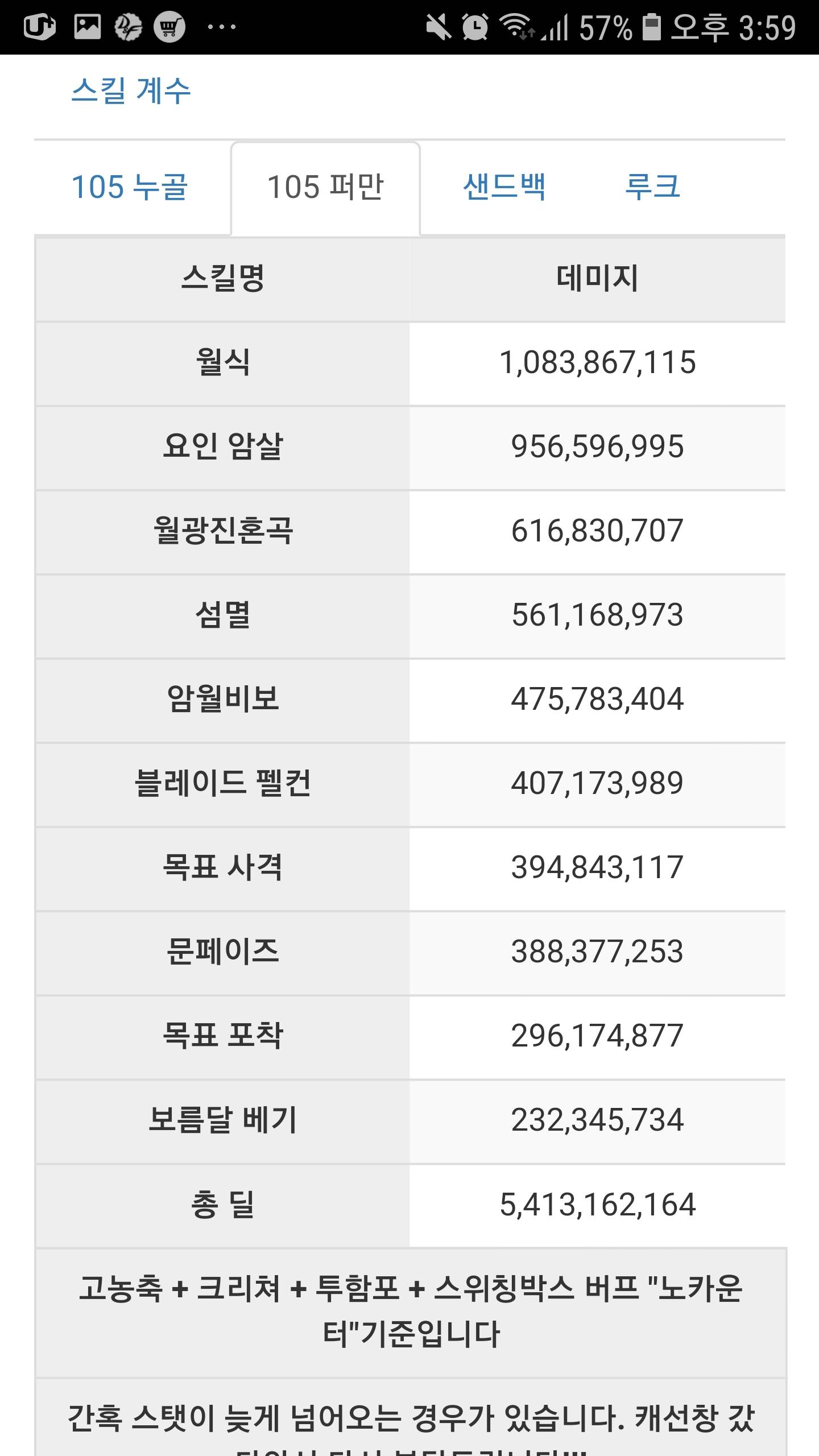Open the 루크 tab
This screenshot has height=1456, width=819.
click(652, 187)
